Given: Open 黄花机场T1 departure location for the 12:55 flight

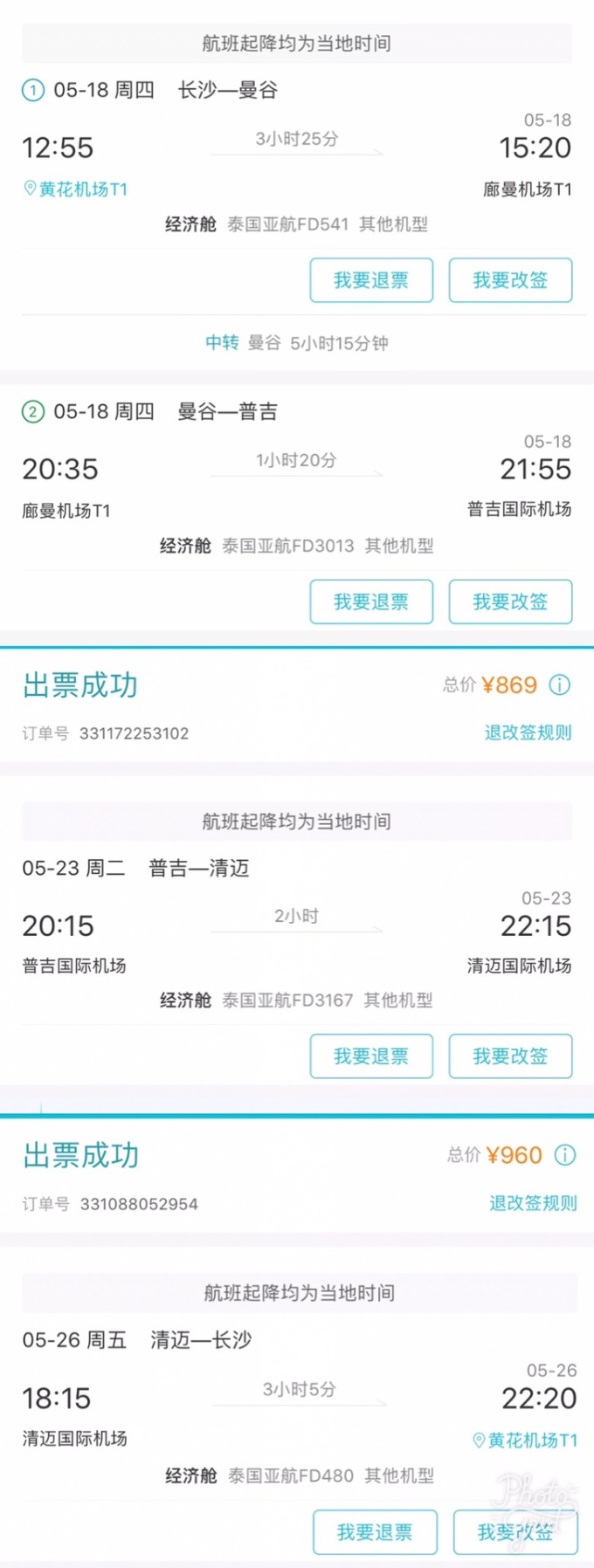Looking at the screenshot, I should click(x=76, y=189).
